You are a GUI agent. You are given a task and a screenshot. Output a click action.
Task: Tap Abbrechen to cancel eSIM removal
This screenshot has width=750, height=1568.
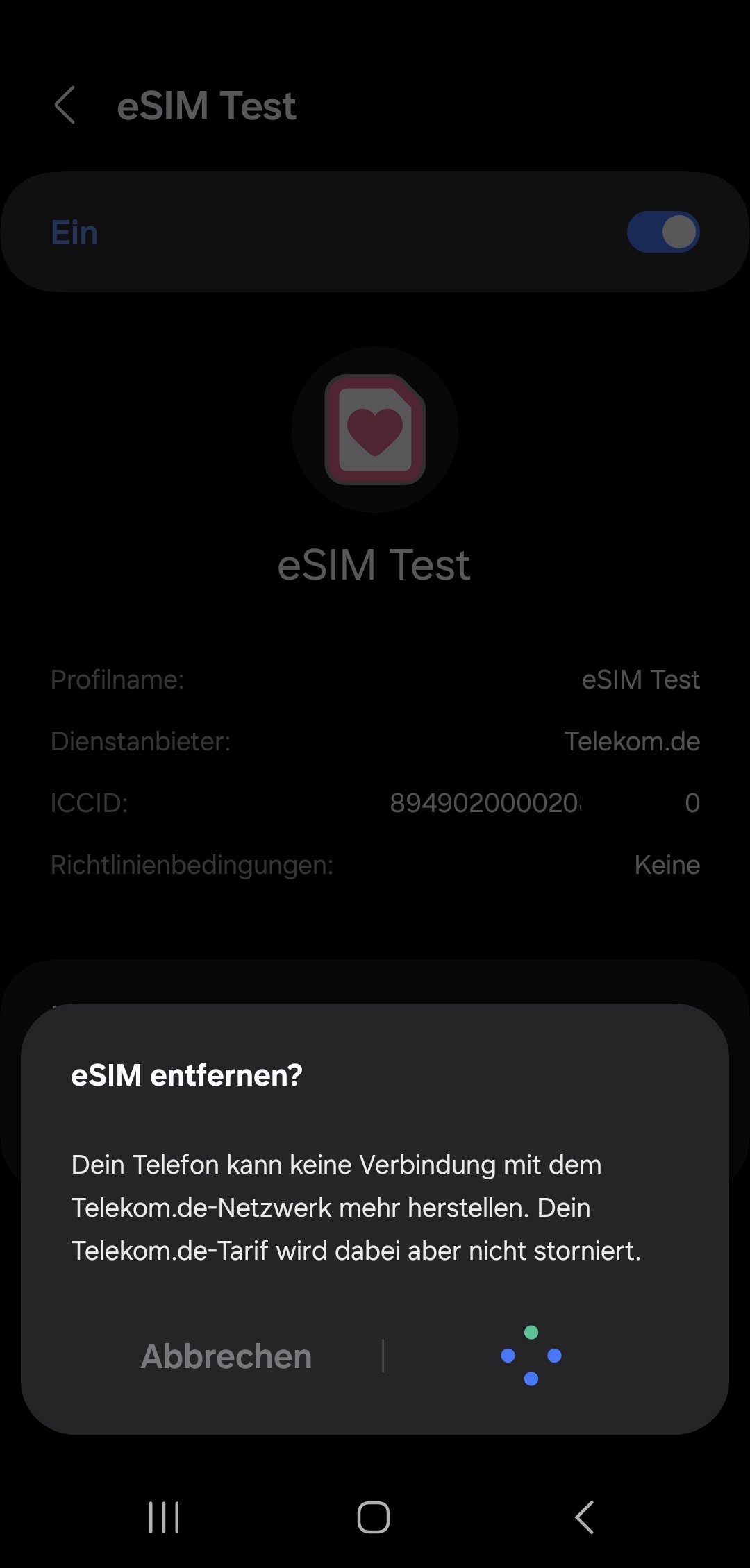point(226,1356)
